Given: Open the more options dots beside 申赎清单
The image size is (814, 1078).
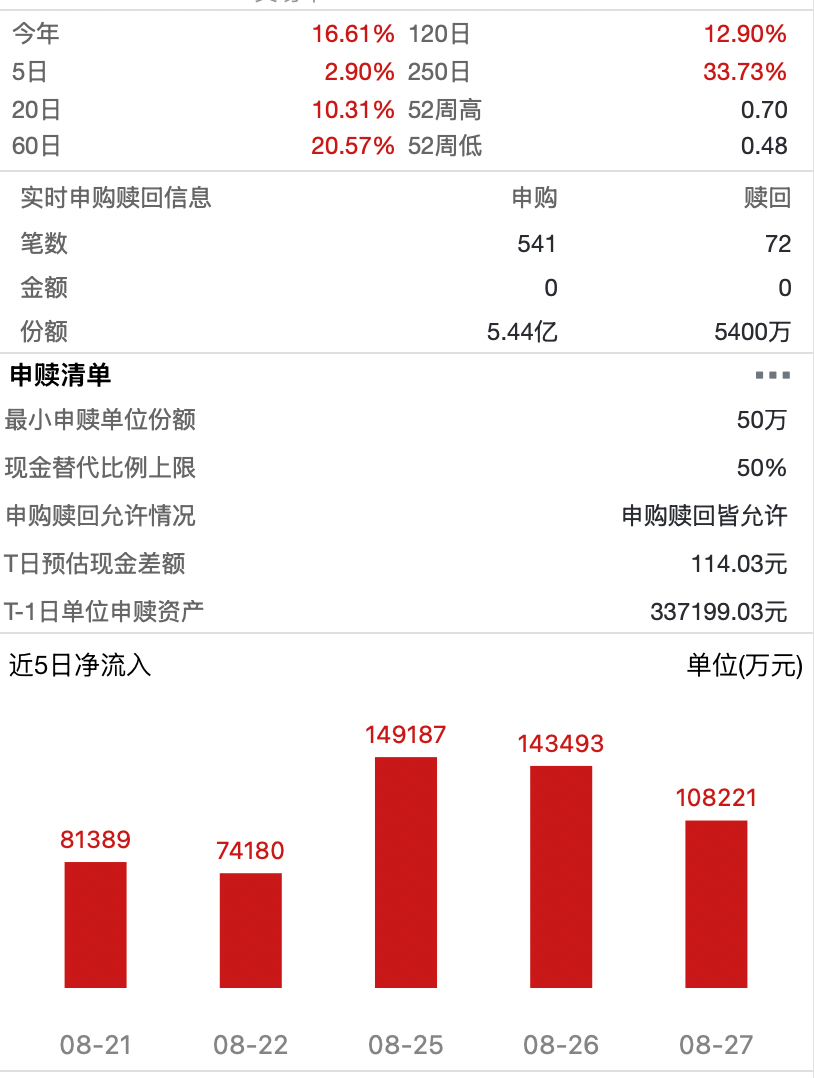Looking at the screenshot, I should click(772, 376).
